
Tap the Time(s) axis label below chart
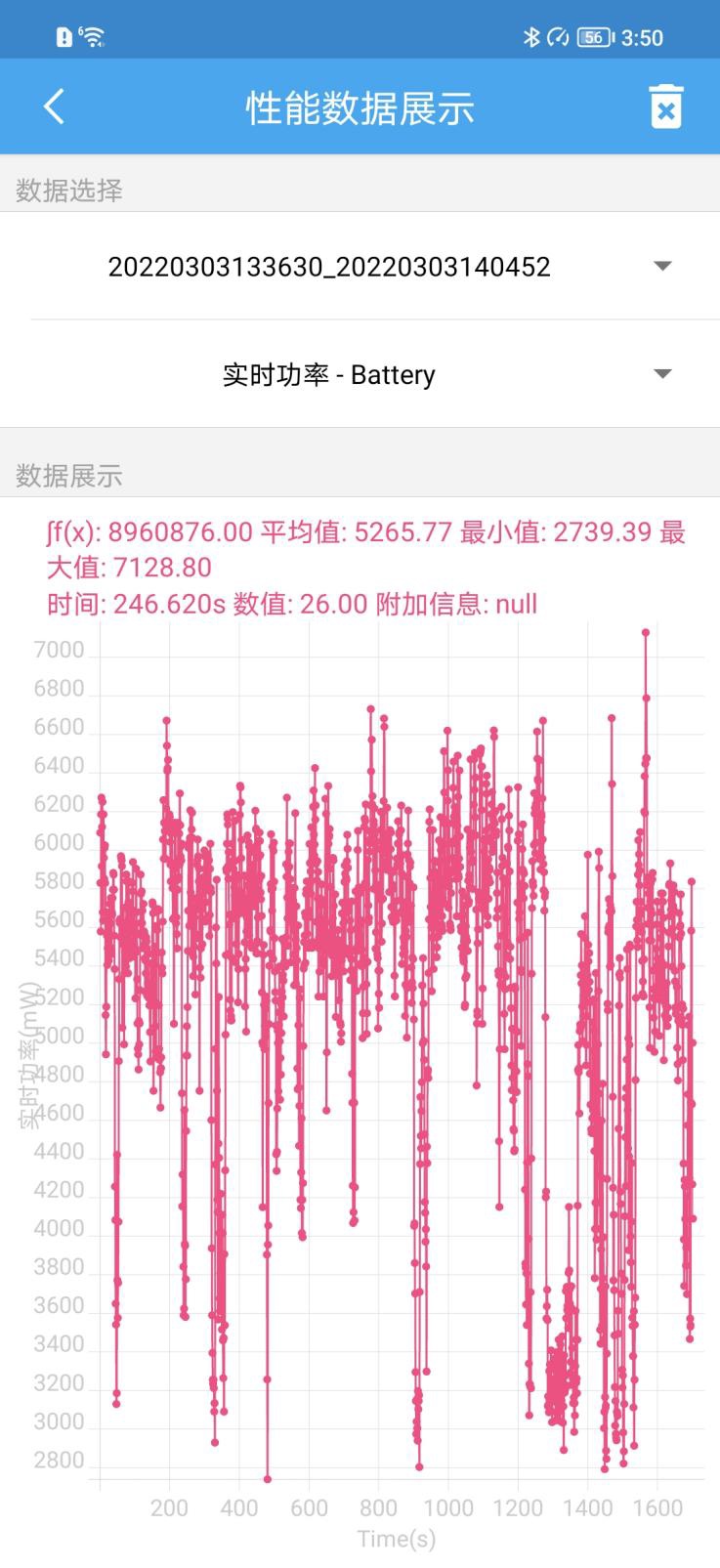(x=399, y=1538)
